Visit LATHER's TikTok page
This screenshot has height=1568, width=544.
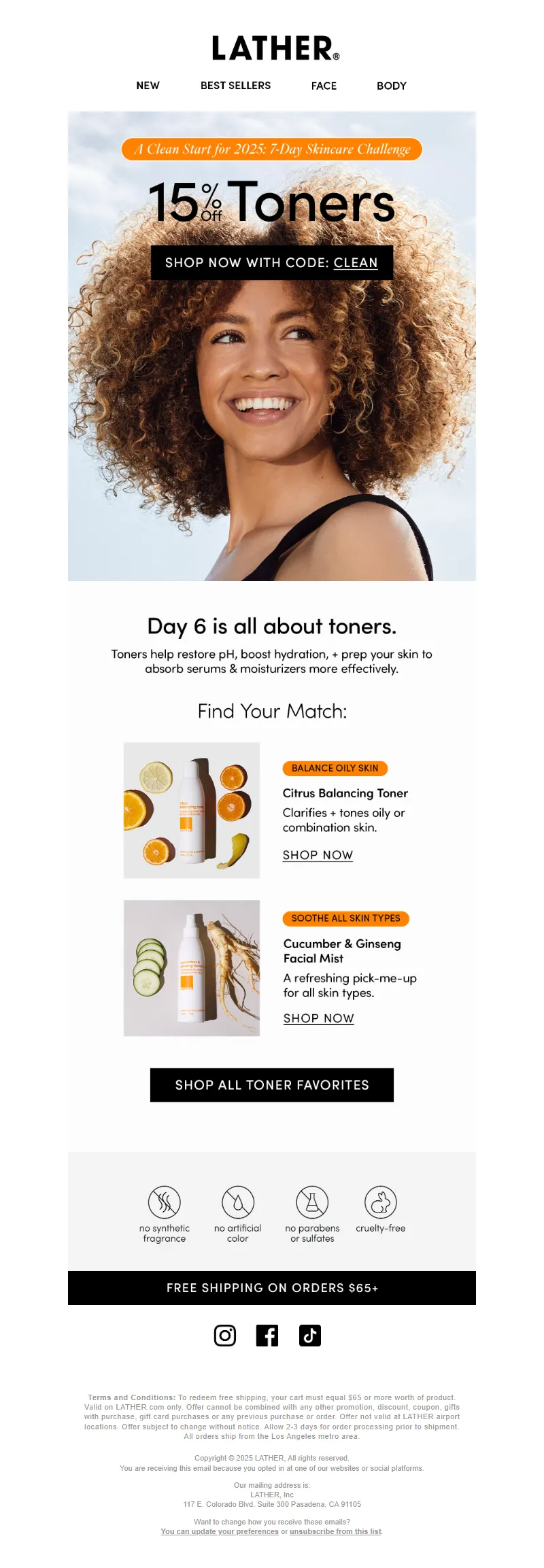(x=310, y=1336)
